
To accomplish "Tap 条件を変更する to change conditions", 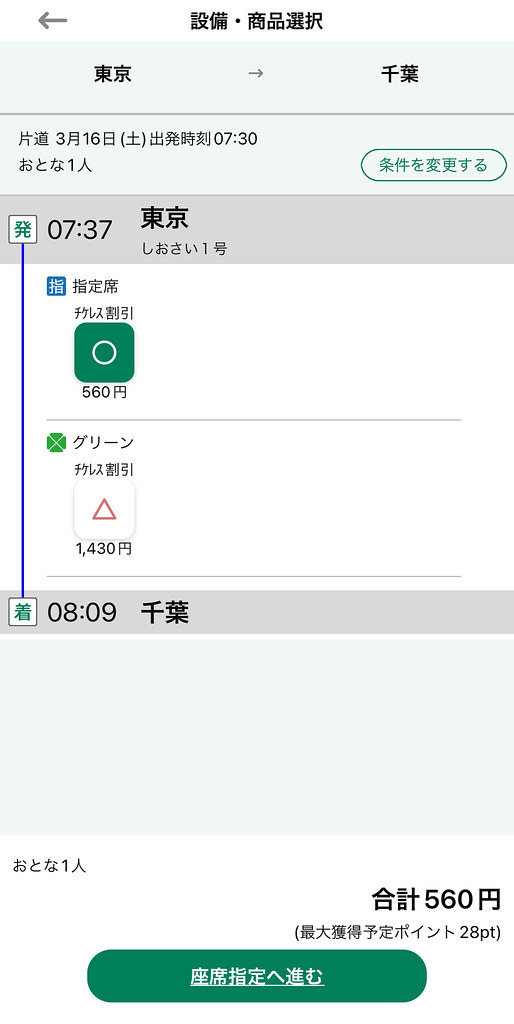I will [434, 165].
